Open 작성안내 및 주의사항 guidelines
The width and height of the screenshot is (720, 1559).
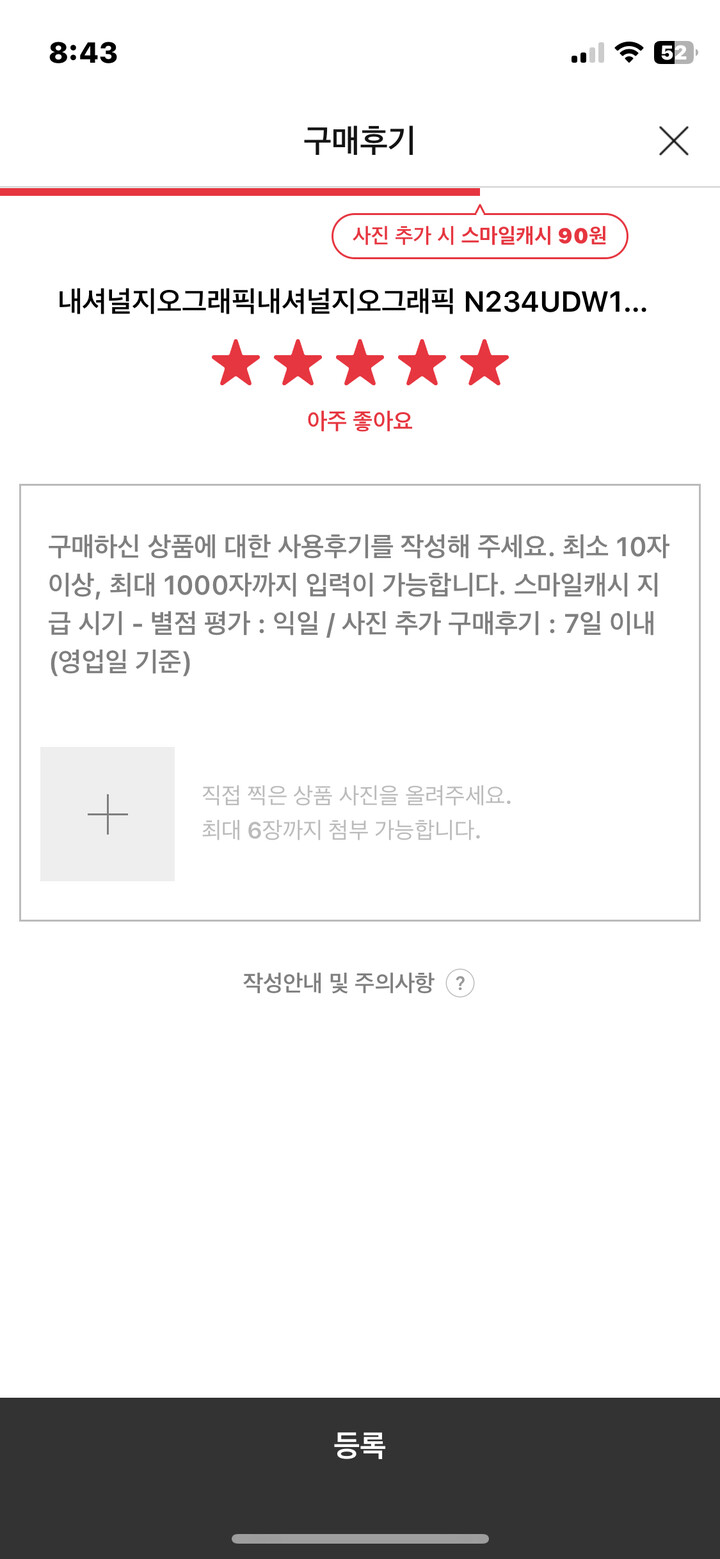[x=340, y=983]
